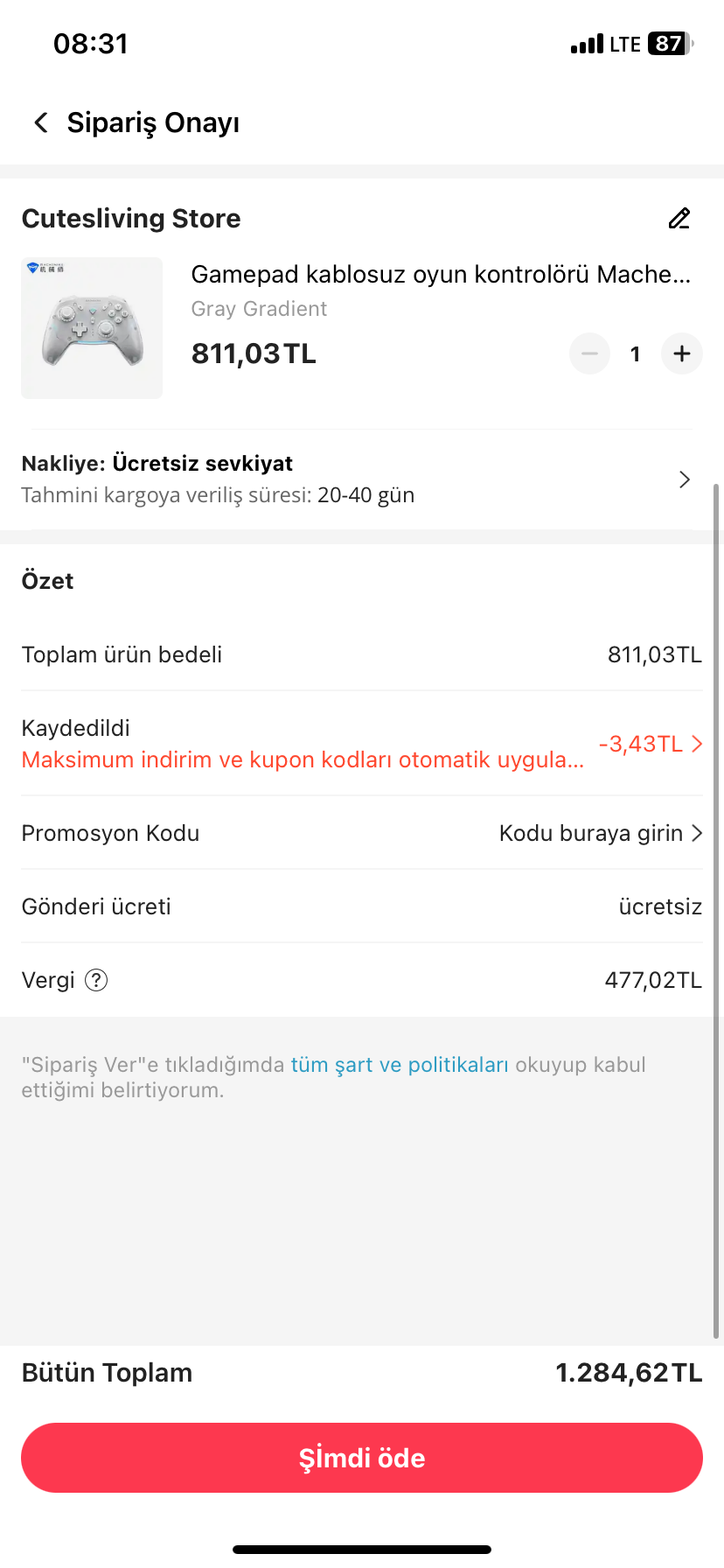Open the tüm şart ve politikaları link

point(400,1065)
